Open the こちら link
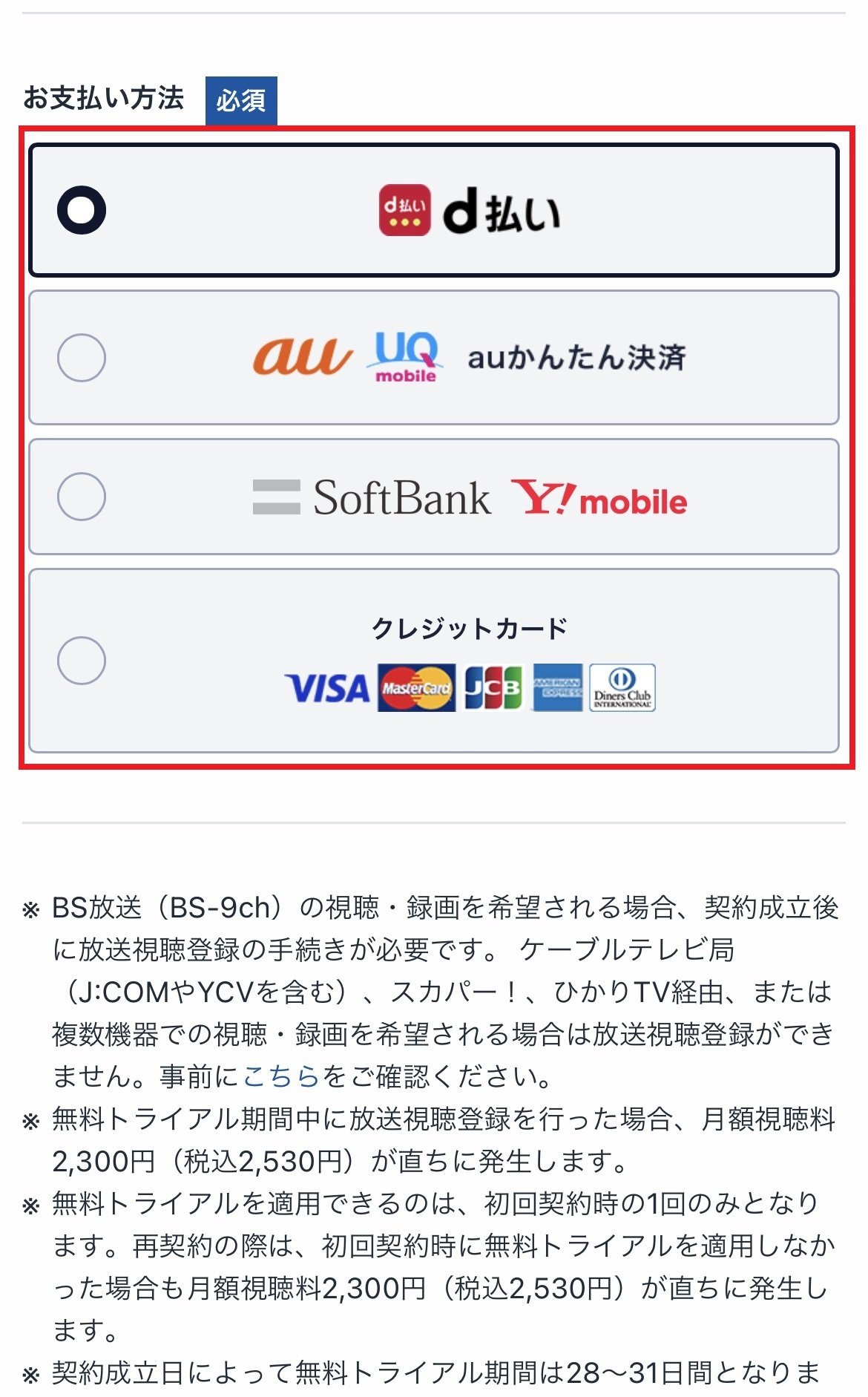The image size is (868, 1397). (x=281, y=1076)
